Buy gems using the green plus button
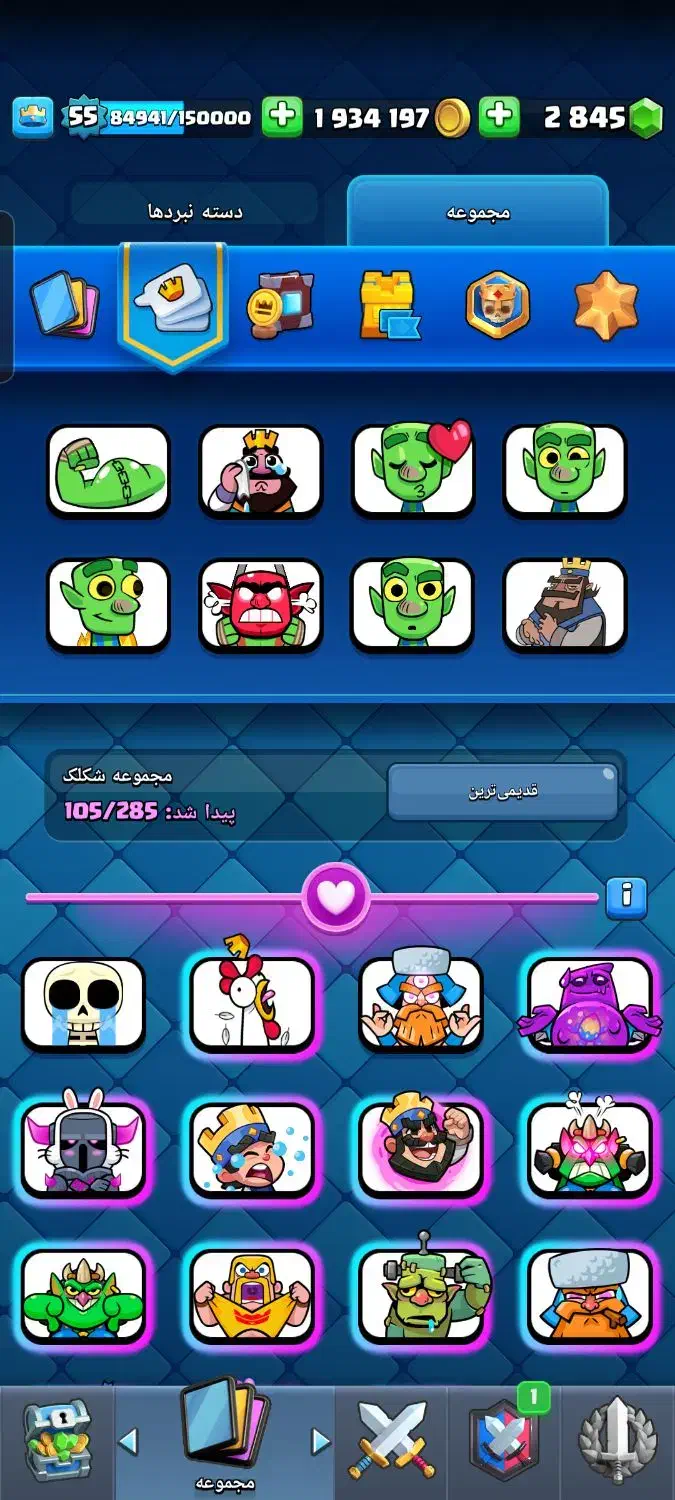This screenshot has width=675, height=1500. (499, 118)
